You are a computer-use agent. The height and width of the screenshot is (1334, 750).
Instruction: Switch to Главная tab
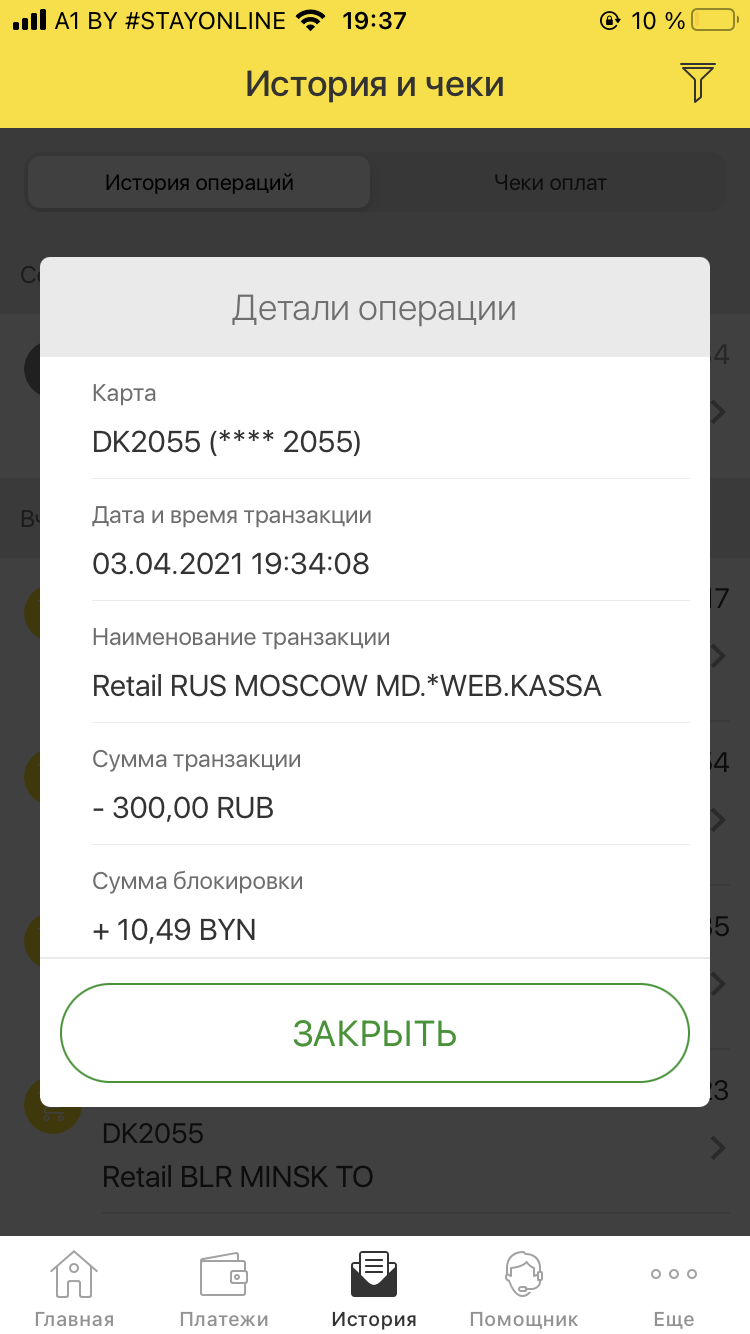pyautogui.click(x=74, y=1288)
